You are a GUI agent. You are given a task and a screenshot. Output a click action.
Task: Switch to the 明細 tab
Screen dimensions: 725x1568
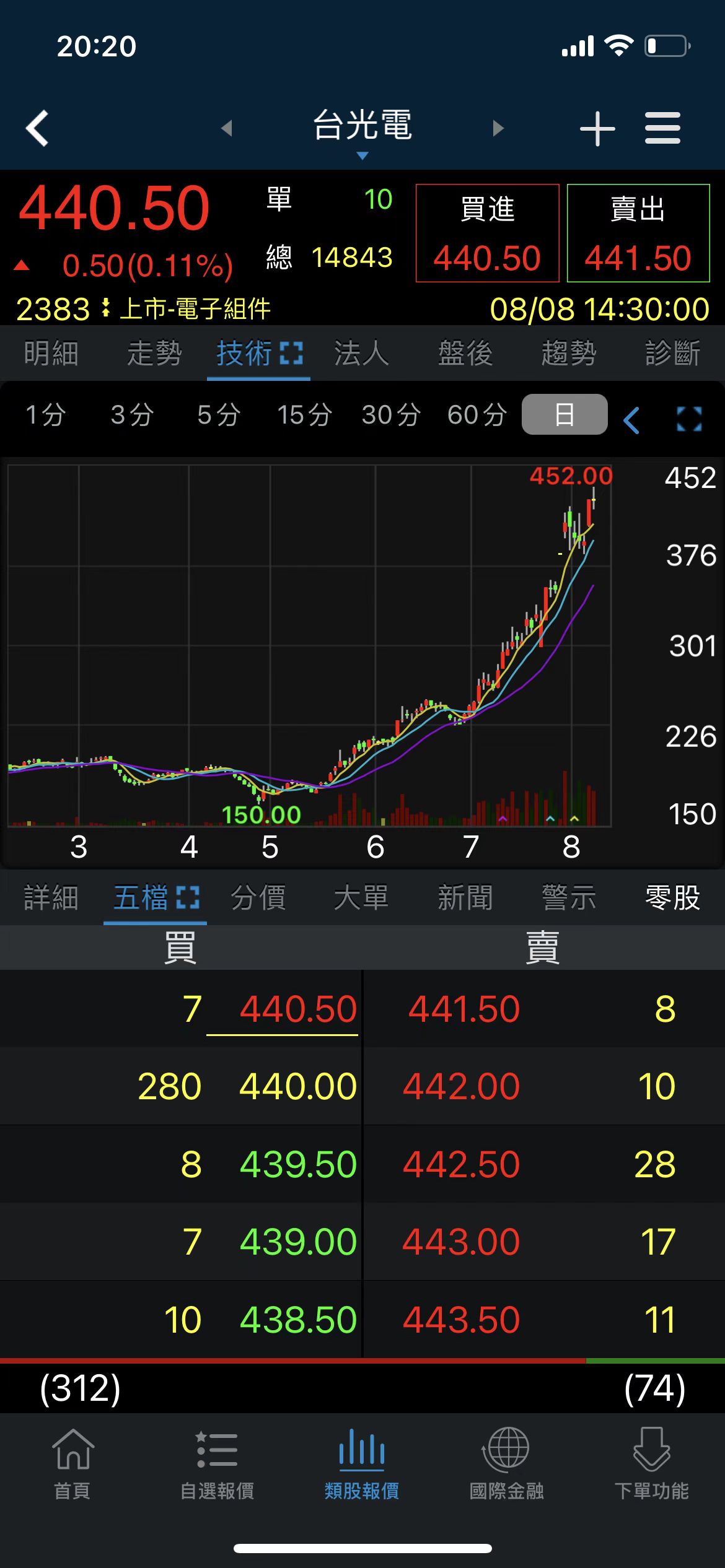51,353
